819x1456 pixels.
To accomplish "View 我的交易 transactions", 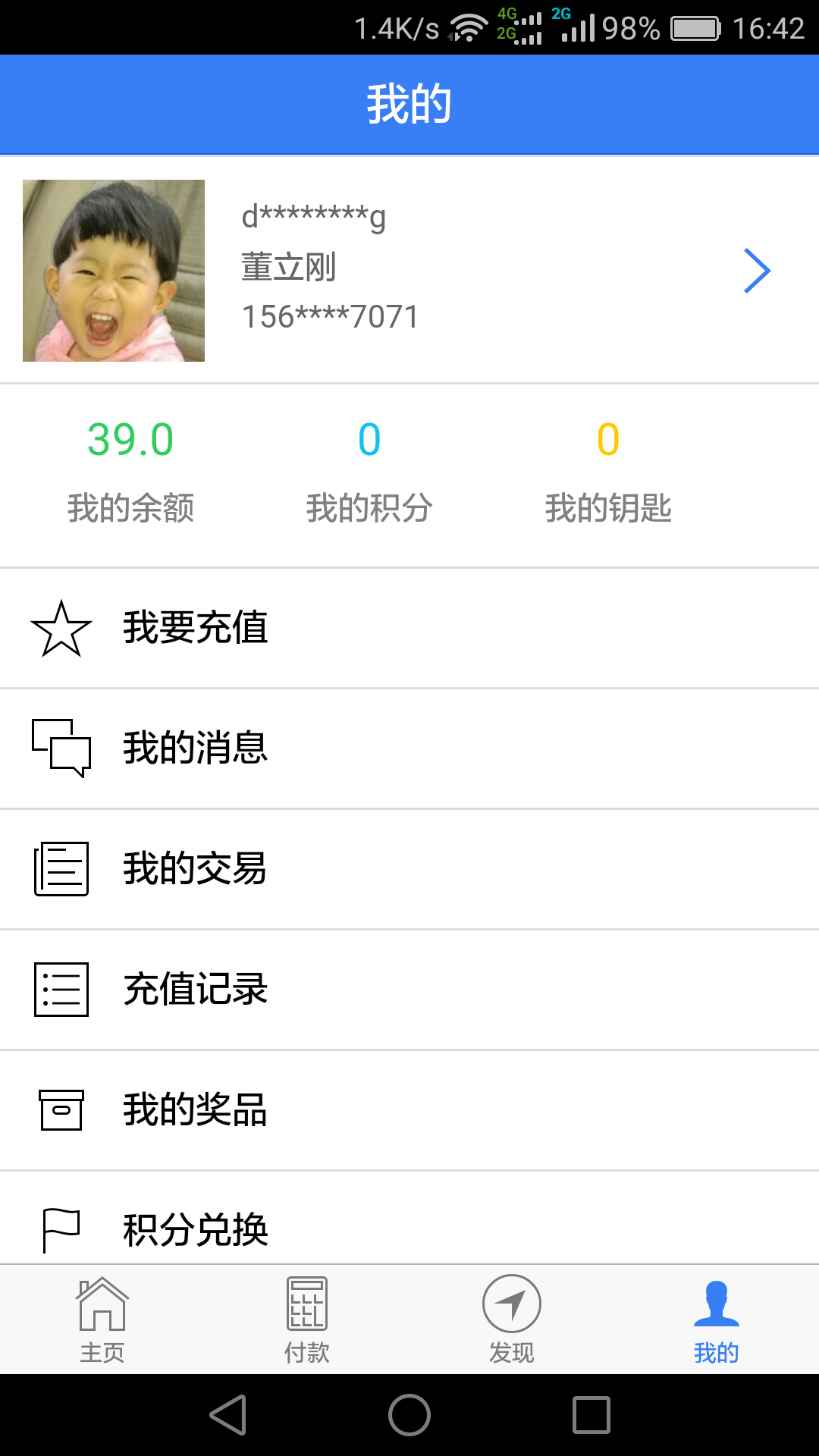I will click(409, 869).
